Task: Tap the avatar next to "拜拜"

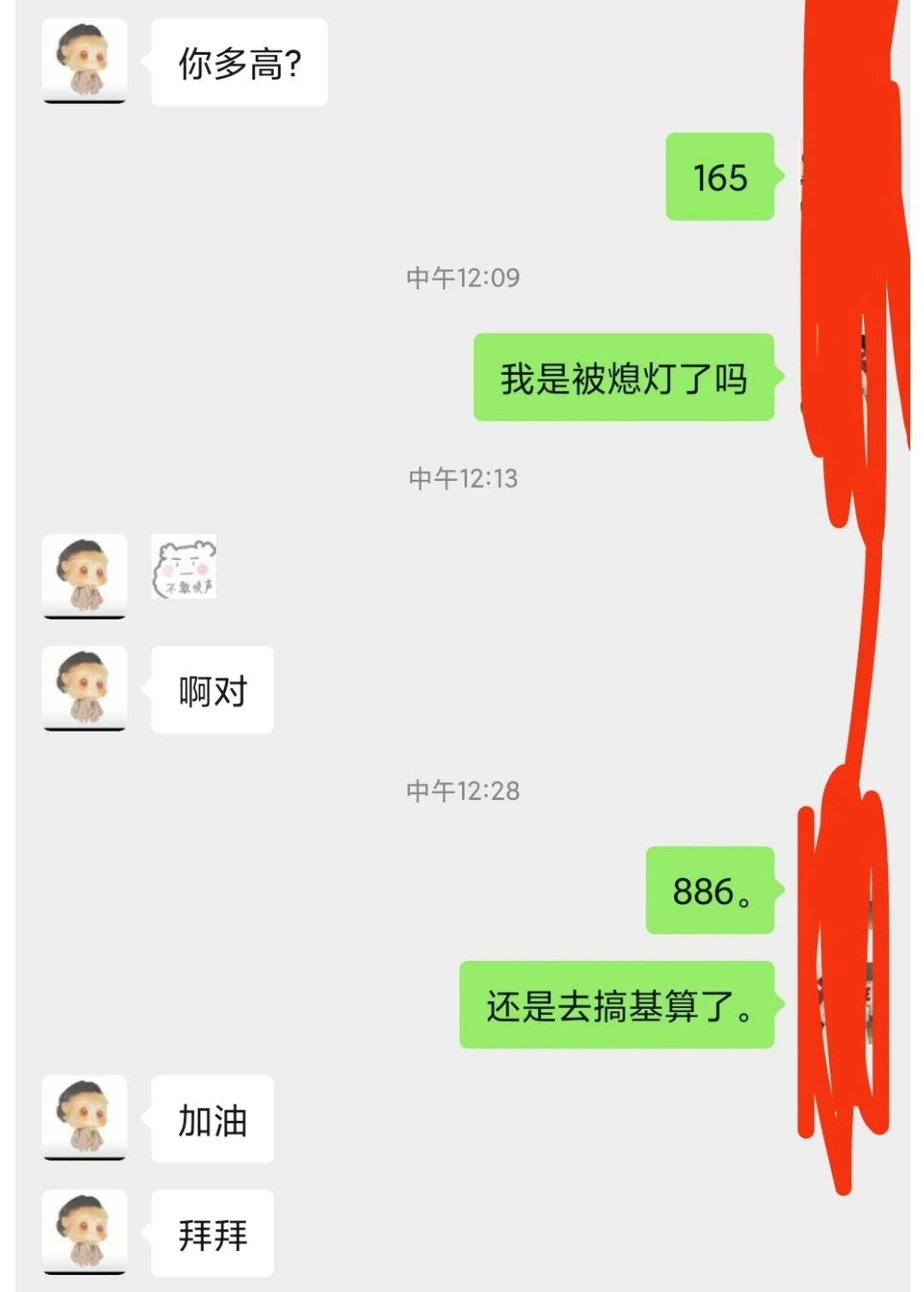Action: click(84, 1232)
